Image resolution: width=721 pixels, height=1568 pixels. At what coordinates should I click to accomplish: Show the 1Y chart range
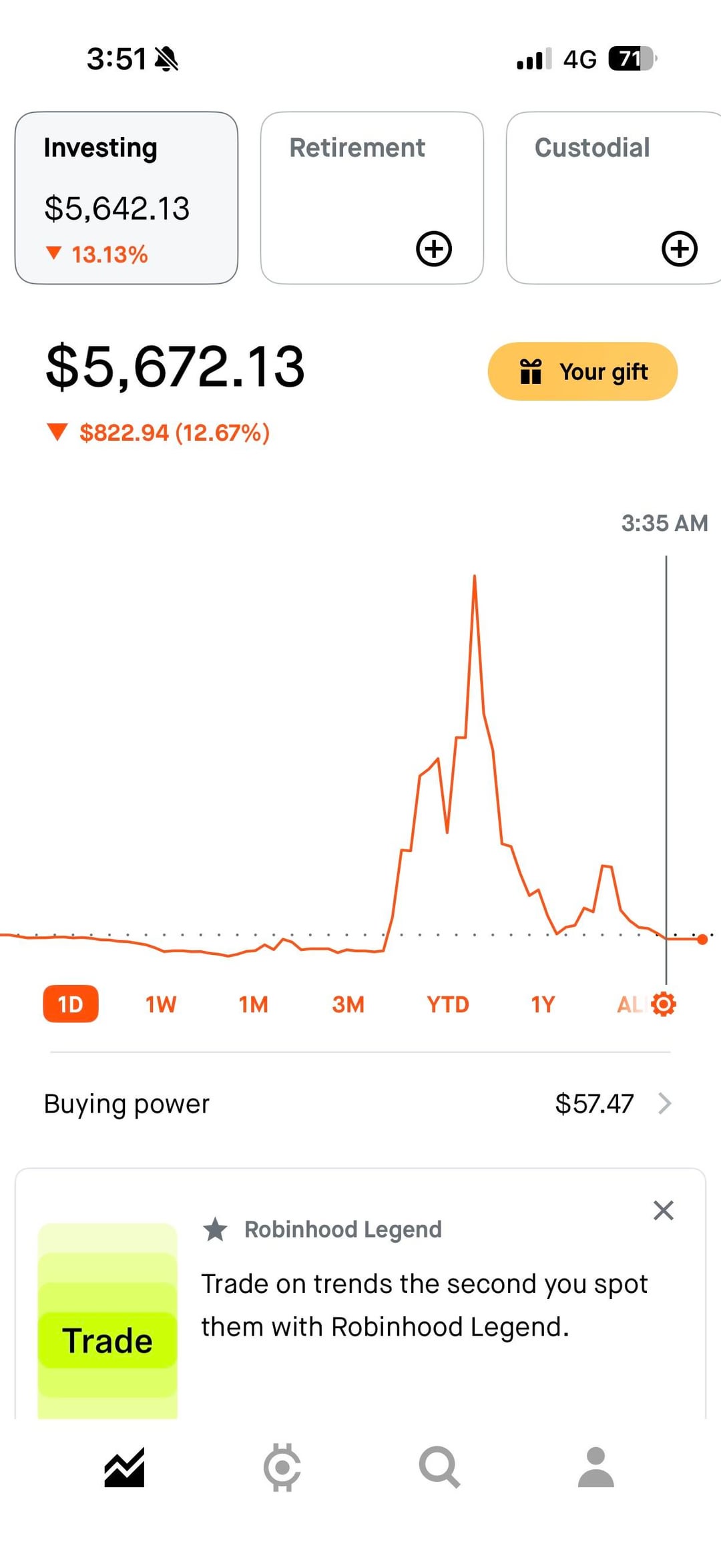click(543, 1004)
